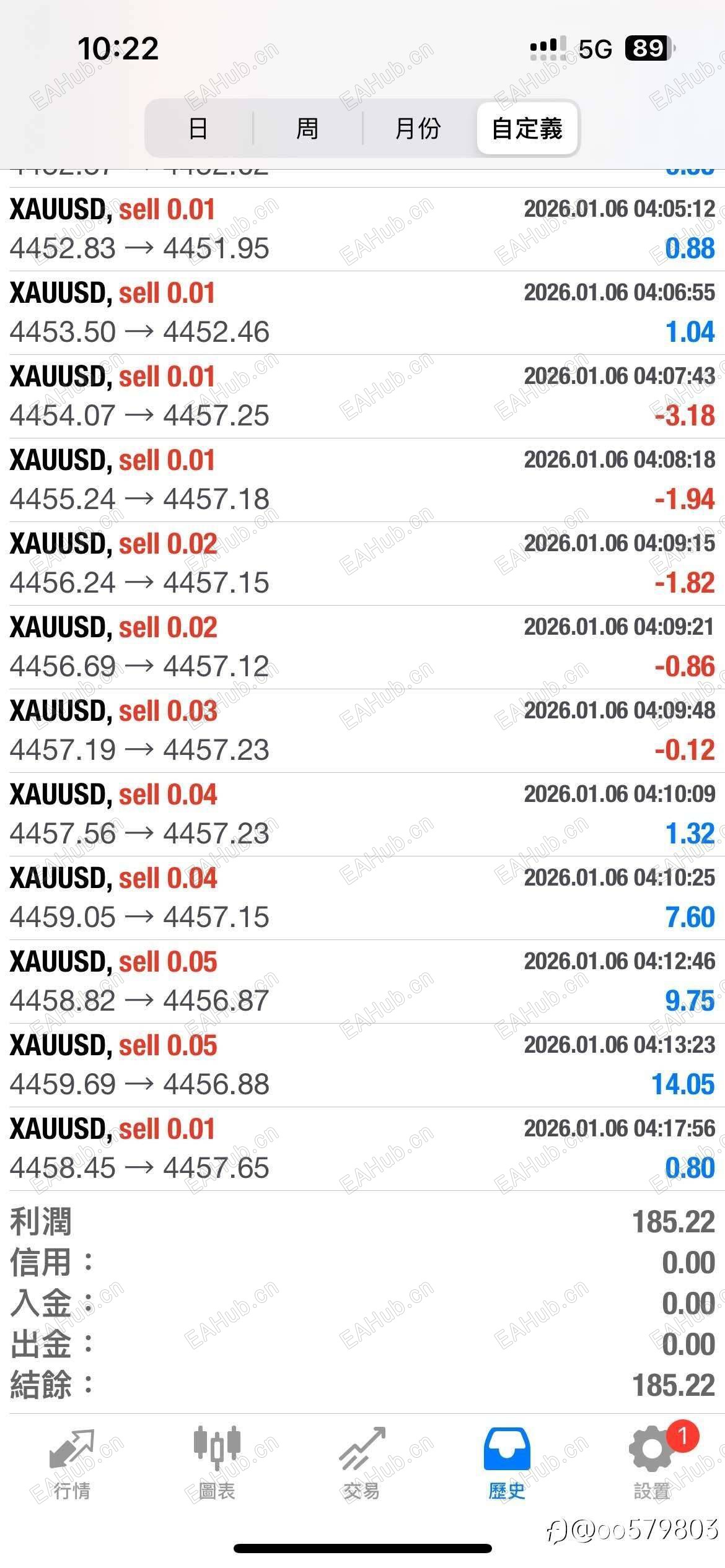725x1568 pixels.
Task: Expand the trade with 9.75 profit
Action: pyautogui.click(x=362, y=982)
